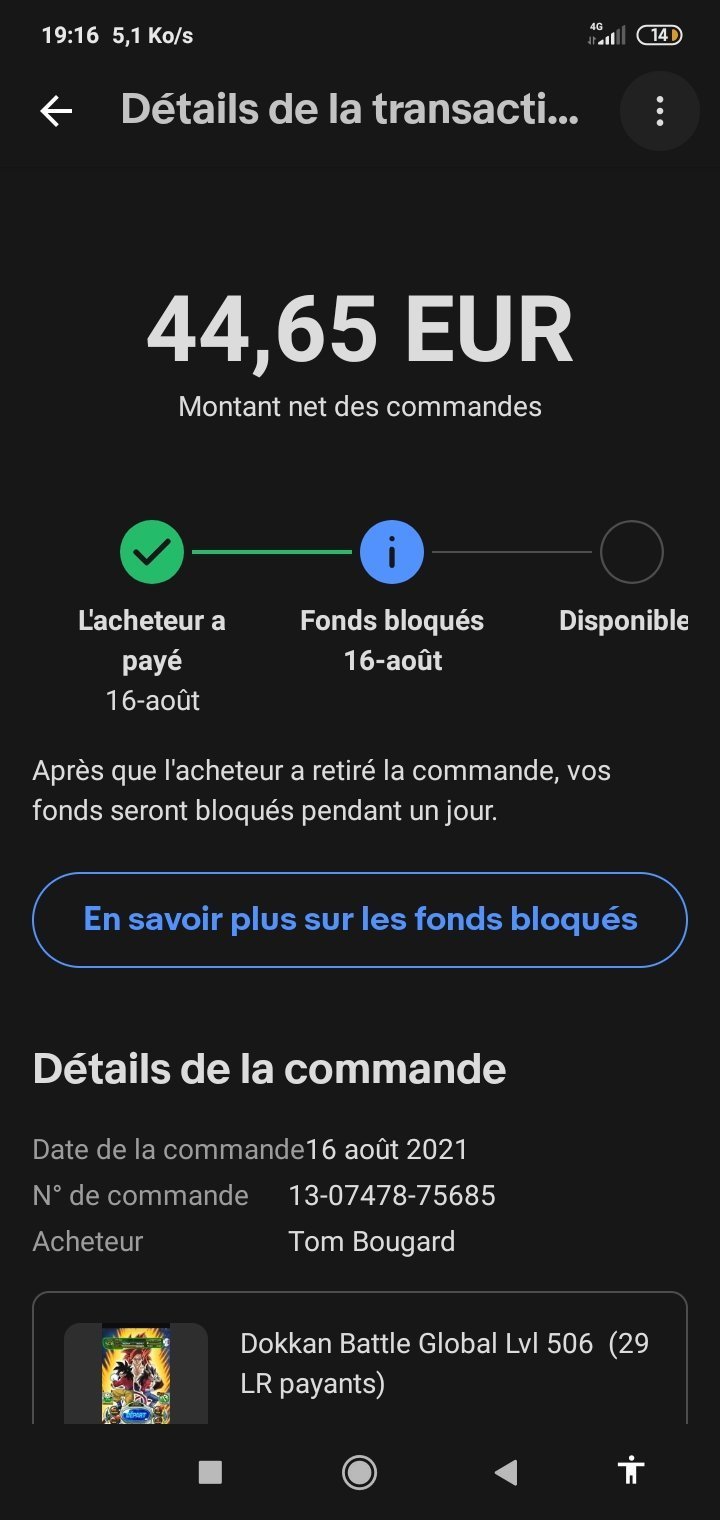
Task: Open recent apps with the square button
Action: (x=210, y=1471)
